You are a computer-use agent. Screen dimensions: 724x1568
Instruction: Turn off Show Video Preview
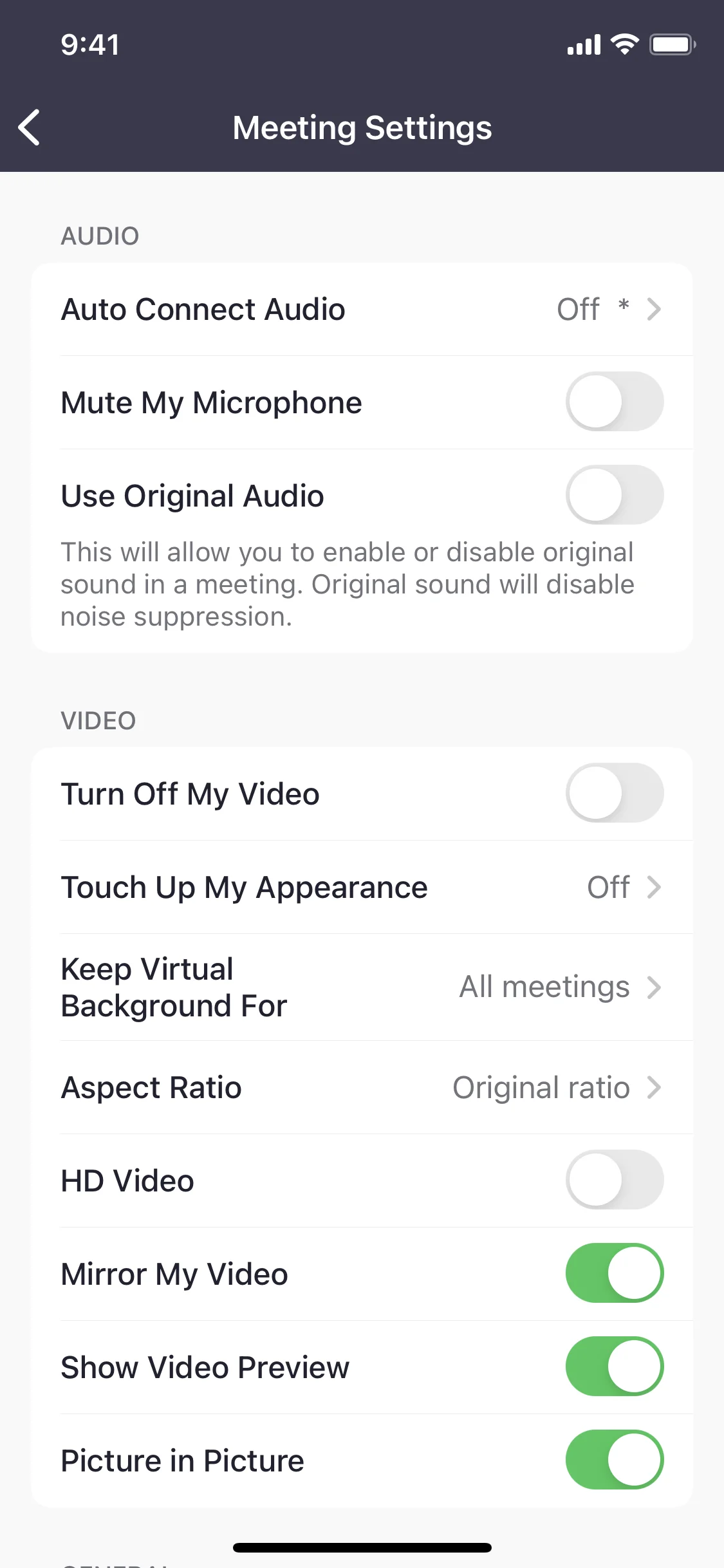[614, 1366]
